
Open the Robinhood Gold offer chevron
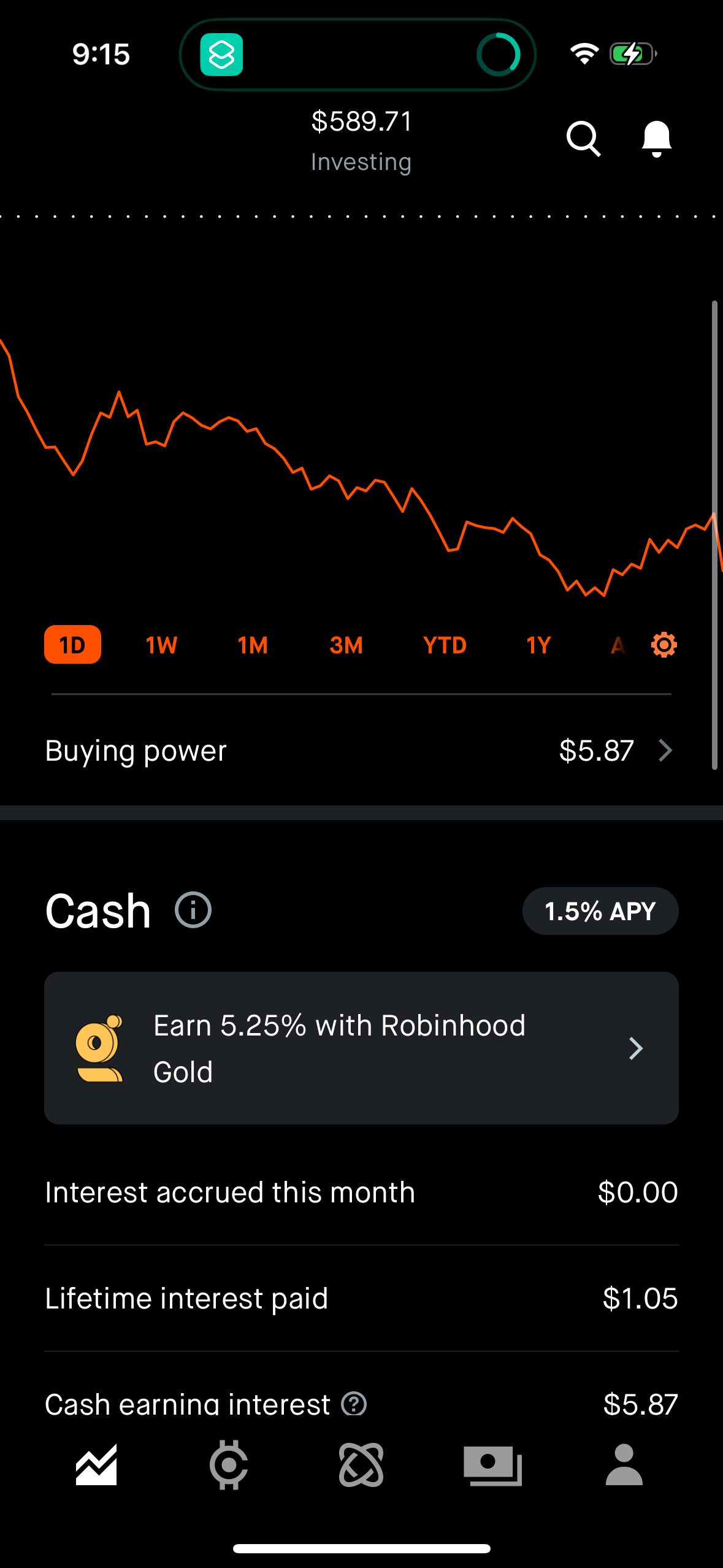(x=637, y=1048)
